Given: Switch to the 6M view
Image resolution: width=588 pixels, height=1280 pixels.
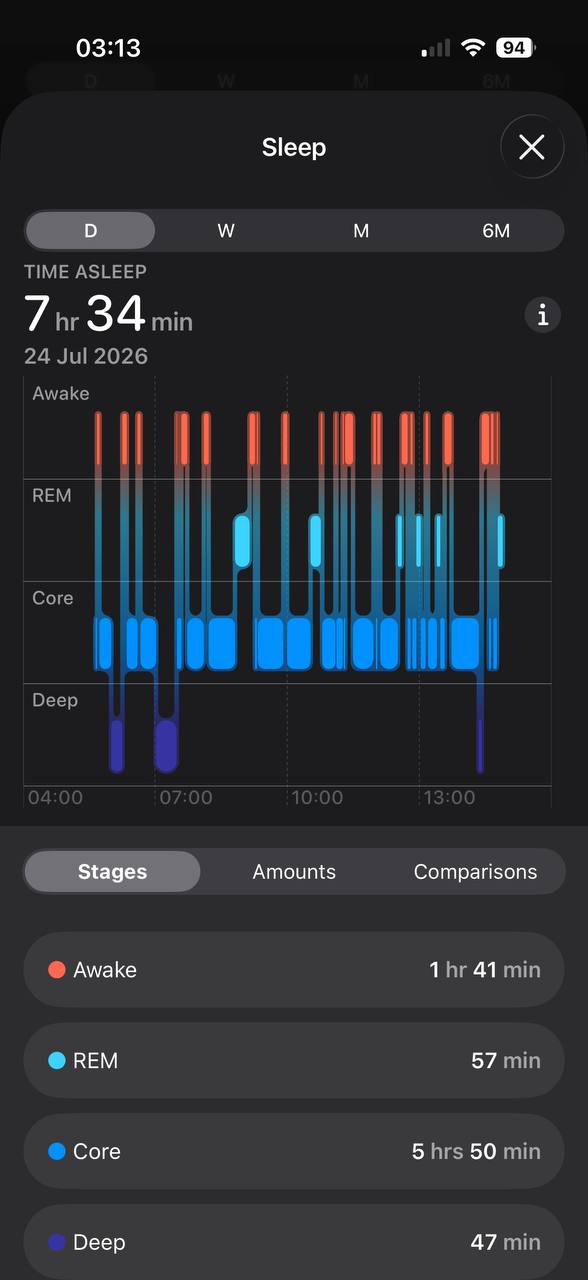Looking at the screenshot, I should point(496,231).
